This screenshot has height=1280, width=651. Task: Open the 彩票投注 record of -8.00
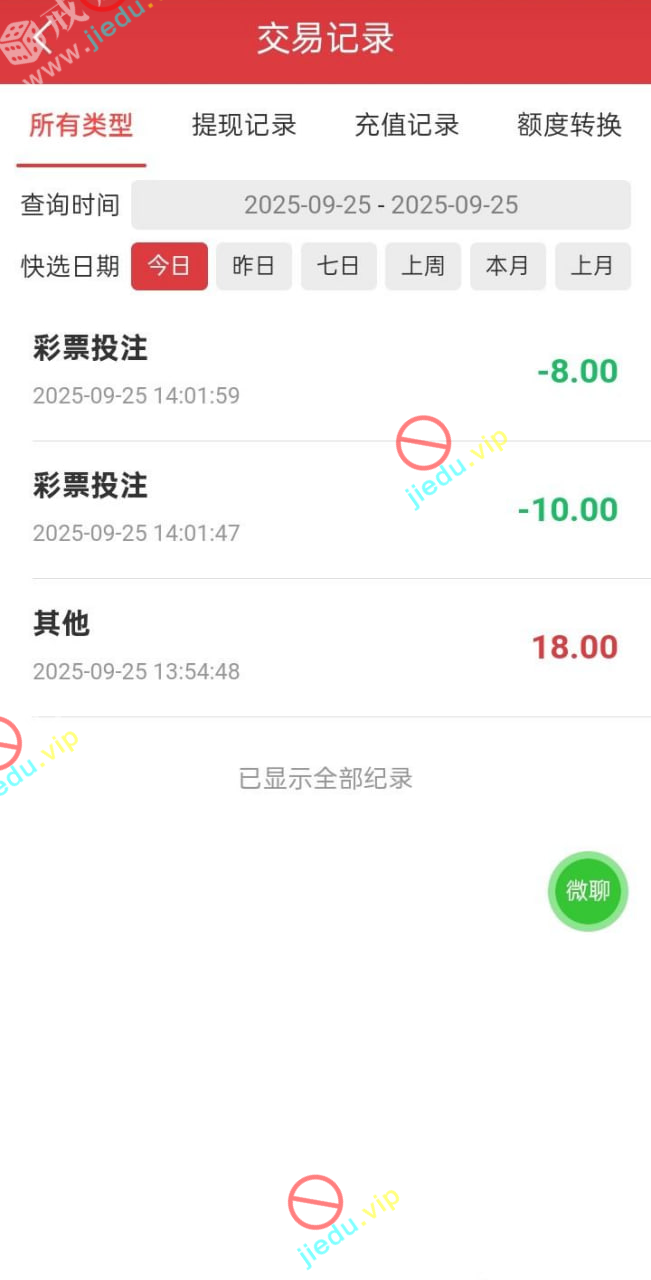click(x=326, y=371)
